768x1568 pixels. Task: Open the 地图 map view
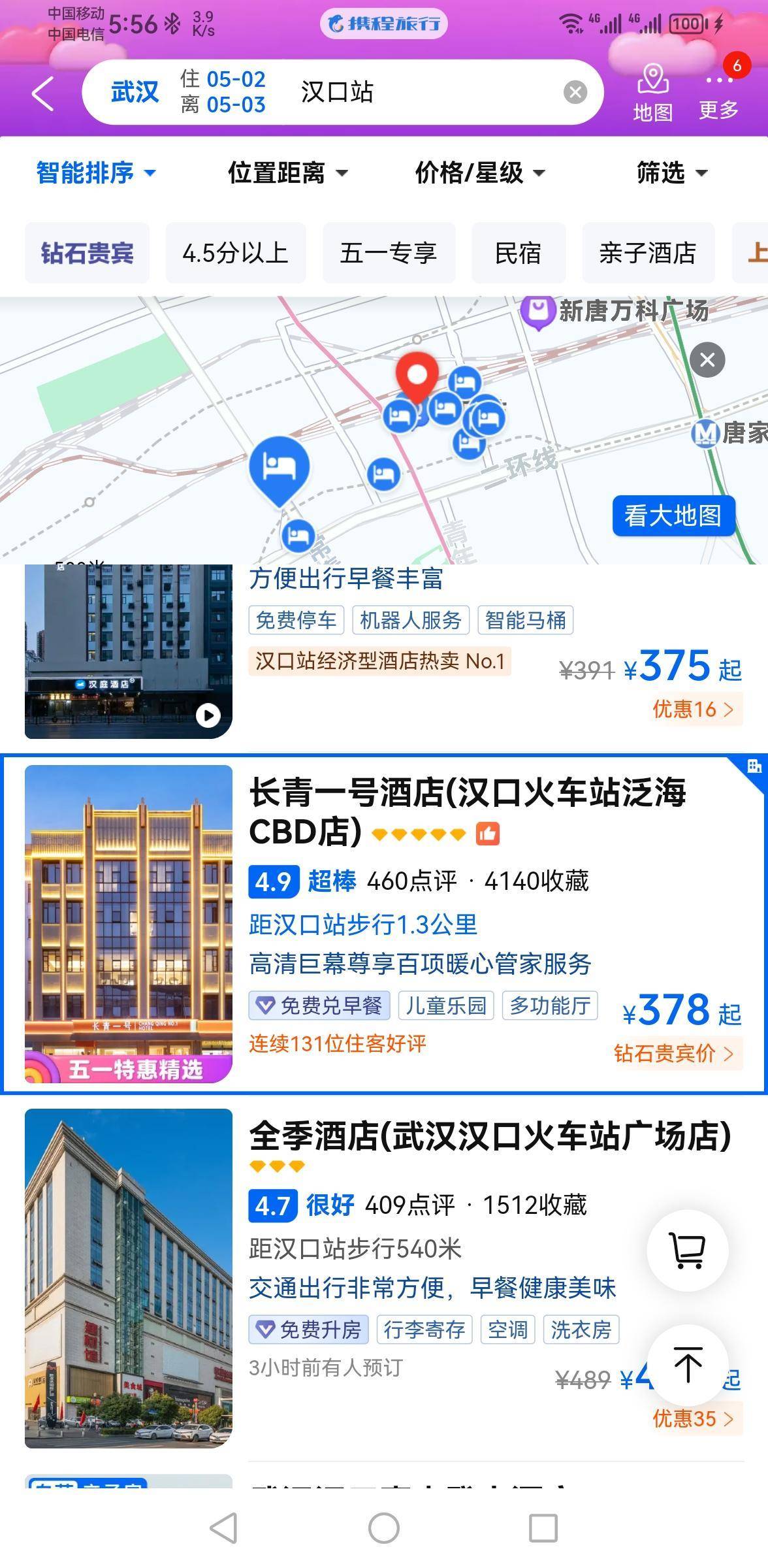point(652,93)
